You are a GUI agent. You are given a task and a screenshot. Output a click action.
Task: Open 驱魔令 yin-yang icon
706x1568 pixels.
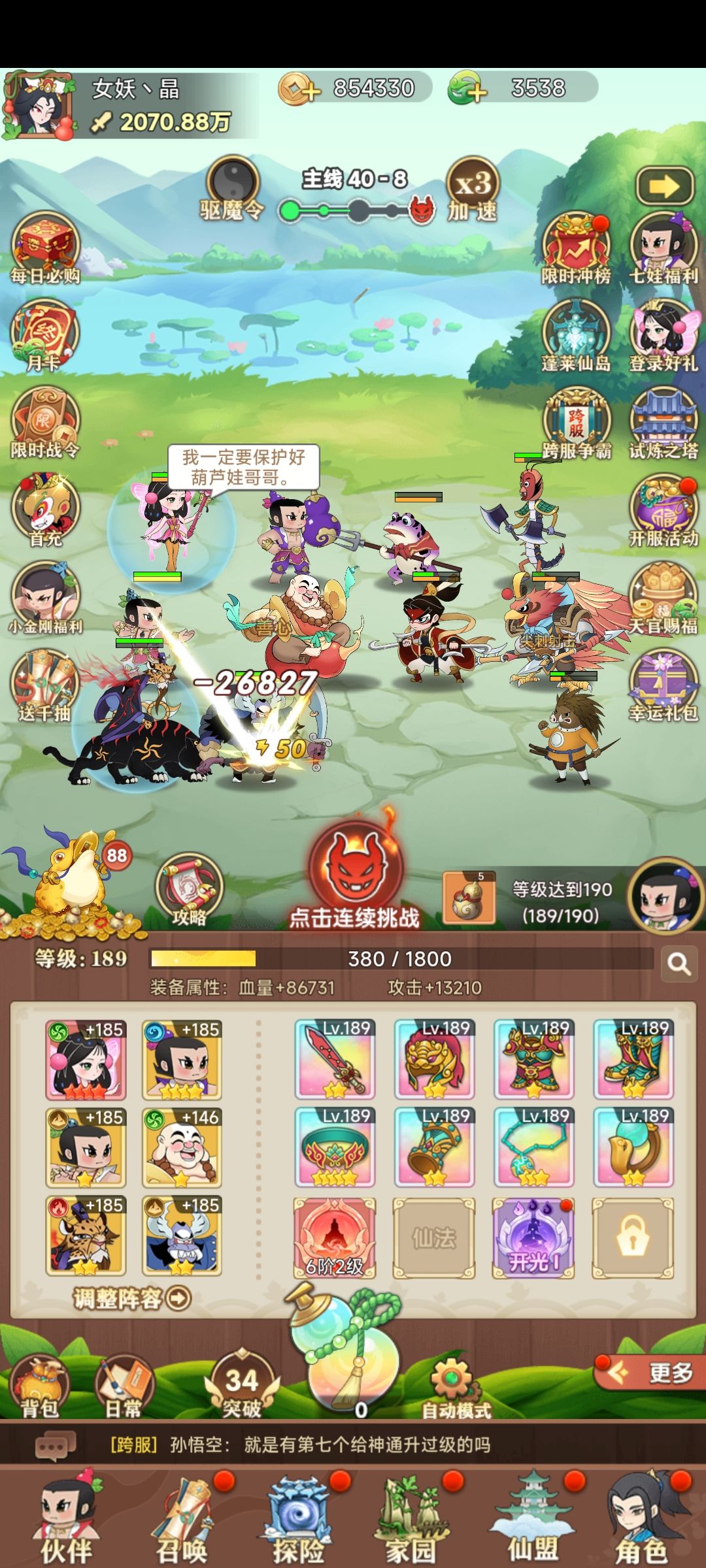point(232,189)
